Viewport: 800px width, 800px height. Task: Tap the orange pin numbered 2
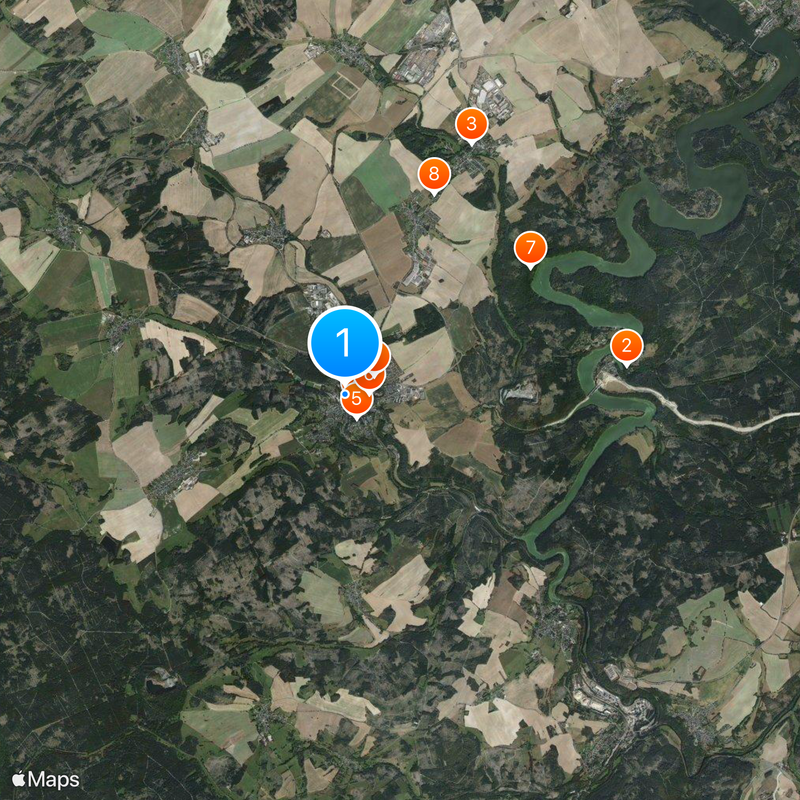click(626, 346)
